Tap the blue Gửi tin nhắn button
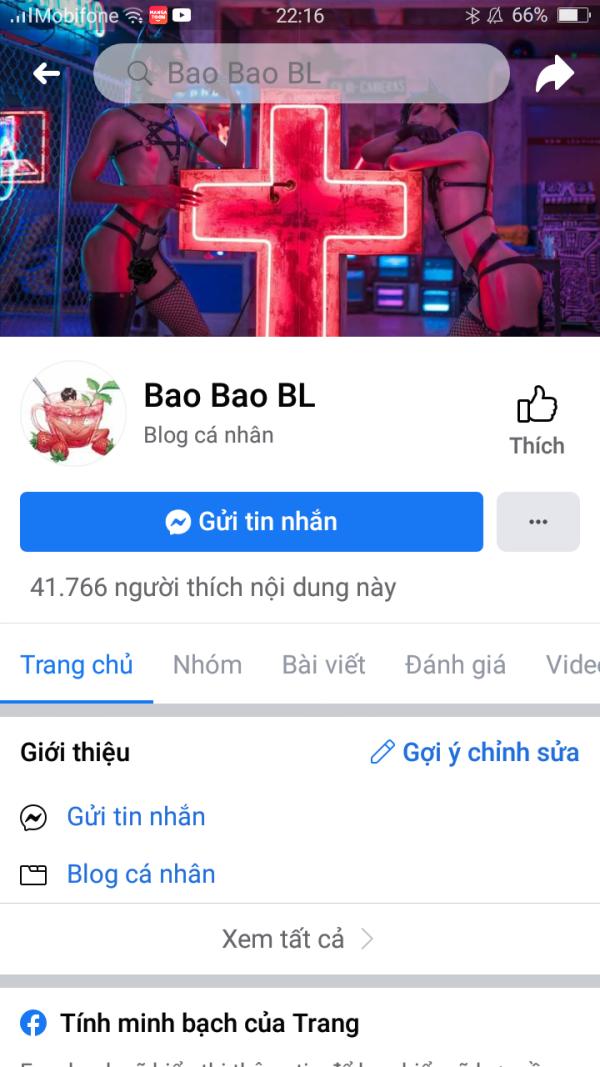The height and width of the screenshot is (1067, 600). (252, 522)
